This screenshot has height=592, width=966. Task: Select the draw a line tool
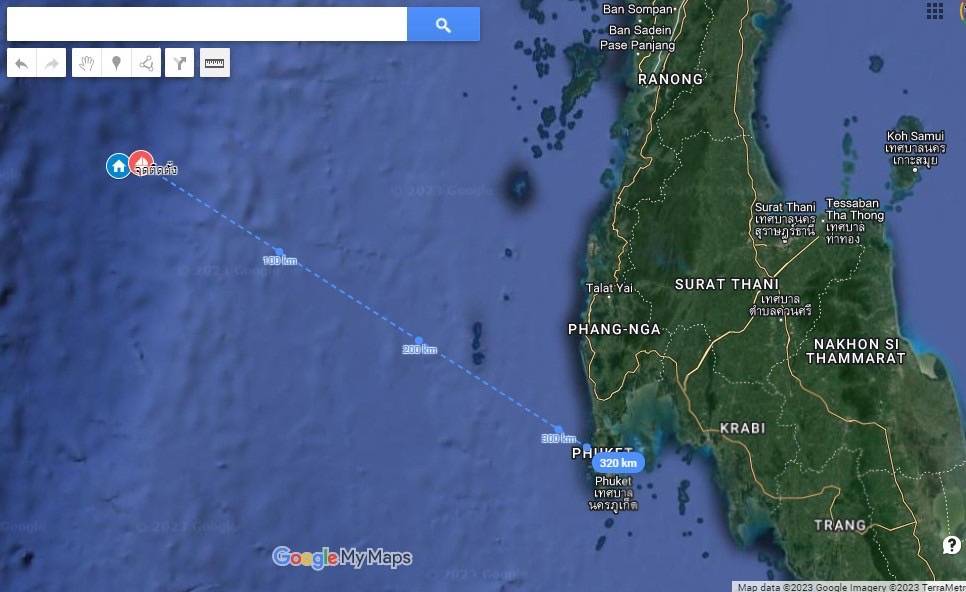(x=147, y=63)
